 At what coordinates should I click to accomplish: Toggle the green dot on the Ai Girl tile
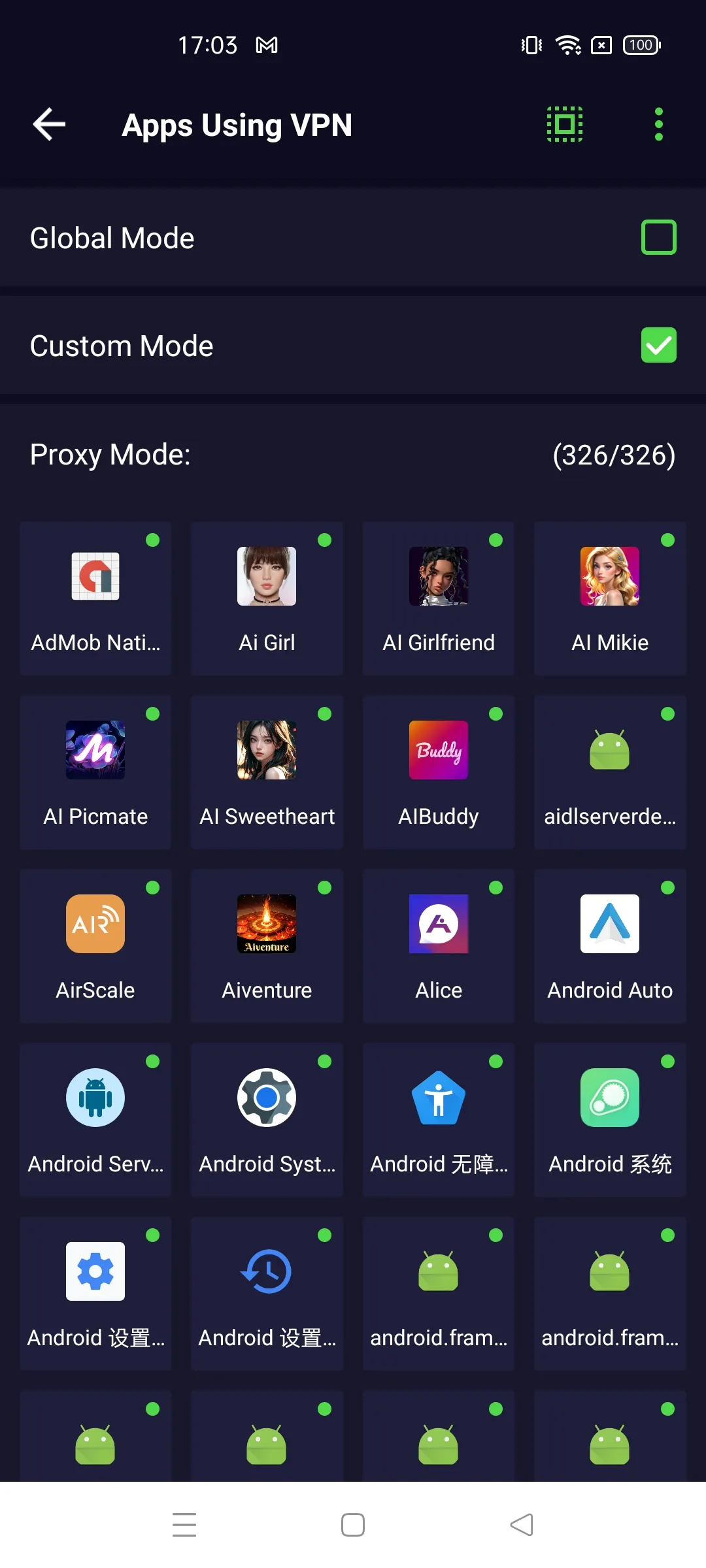click(x=325, y=540)
